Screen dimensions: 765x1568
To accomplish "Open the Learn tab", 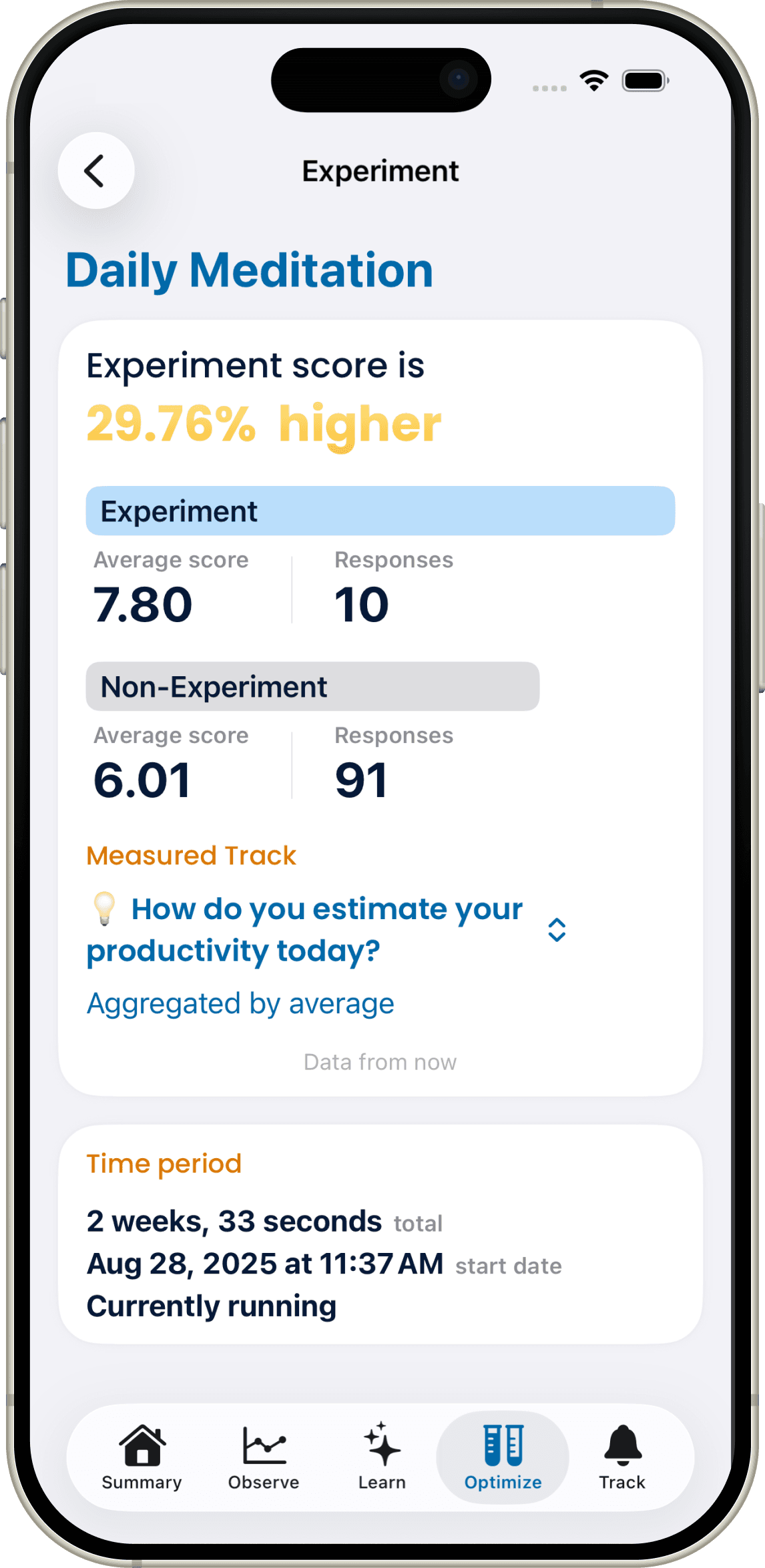I will 382,1457.
